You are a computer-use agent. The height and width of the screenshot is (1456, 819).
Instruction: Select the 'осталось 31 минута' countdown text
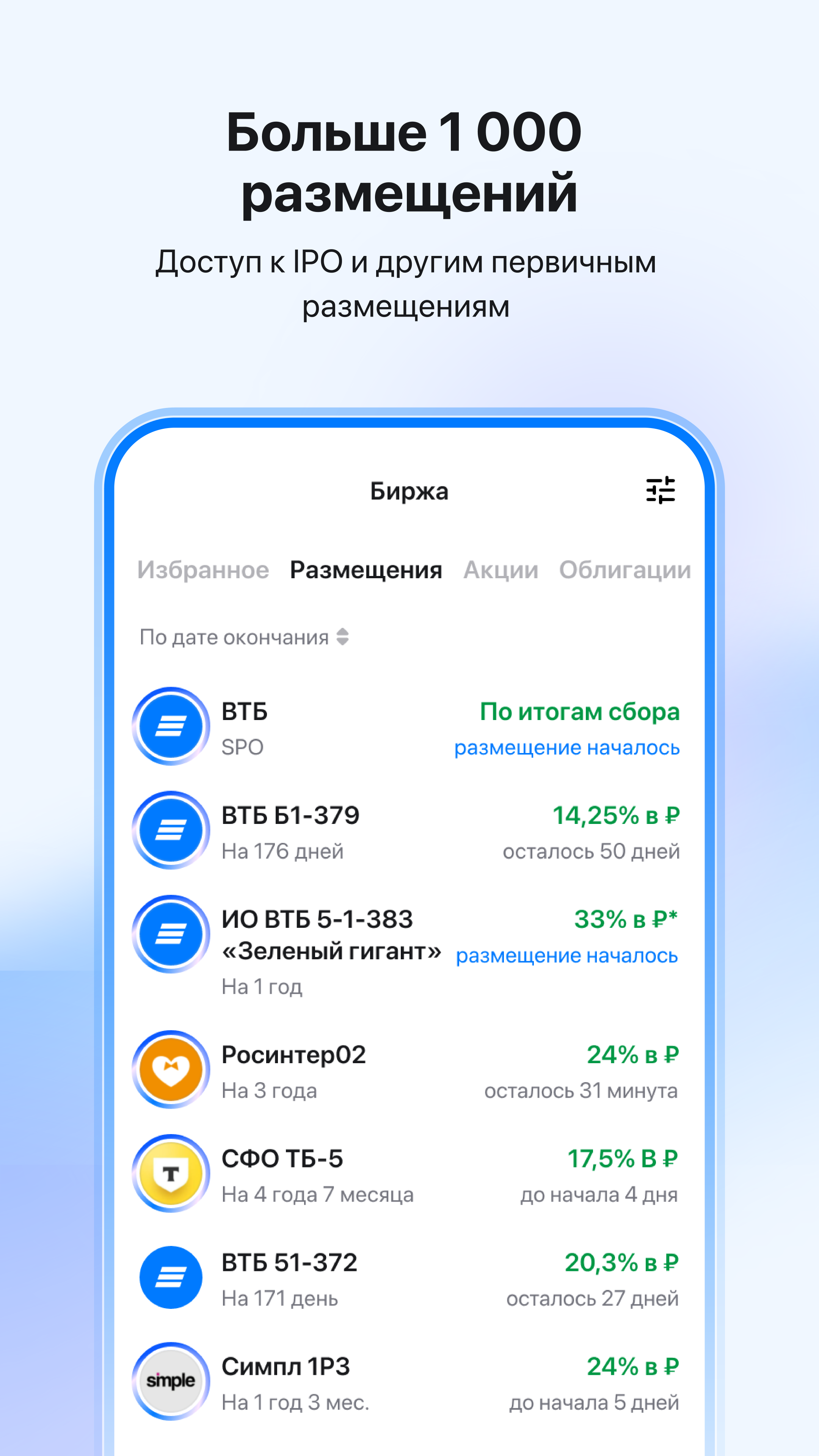581,1092
